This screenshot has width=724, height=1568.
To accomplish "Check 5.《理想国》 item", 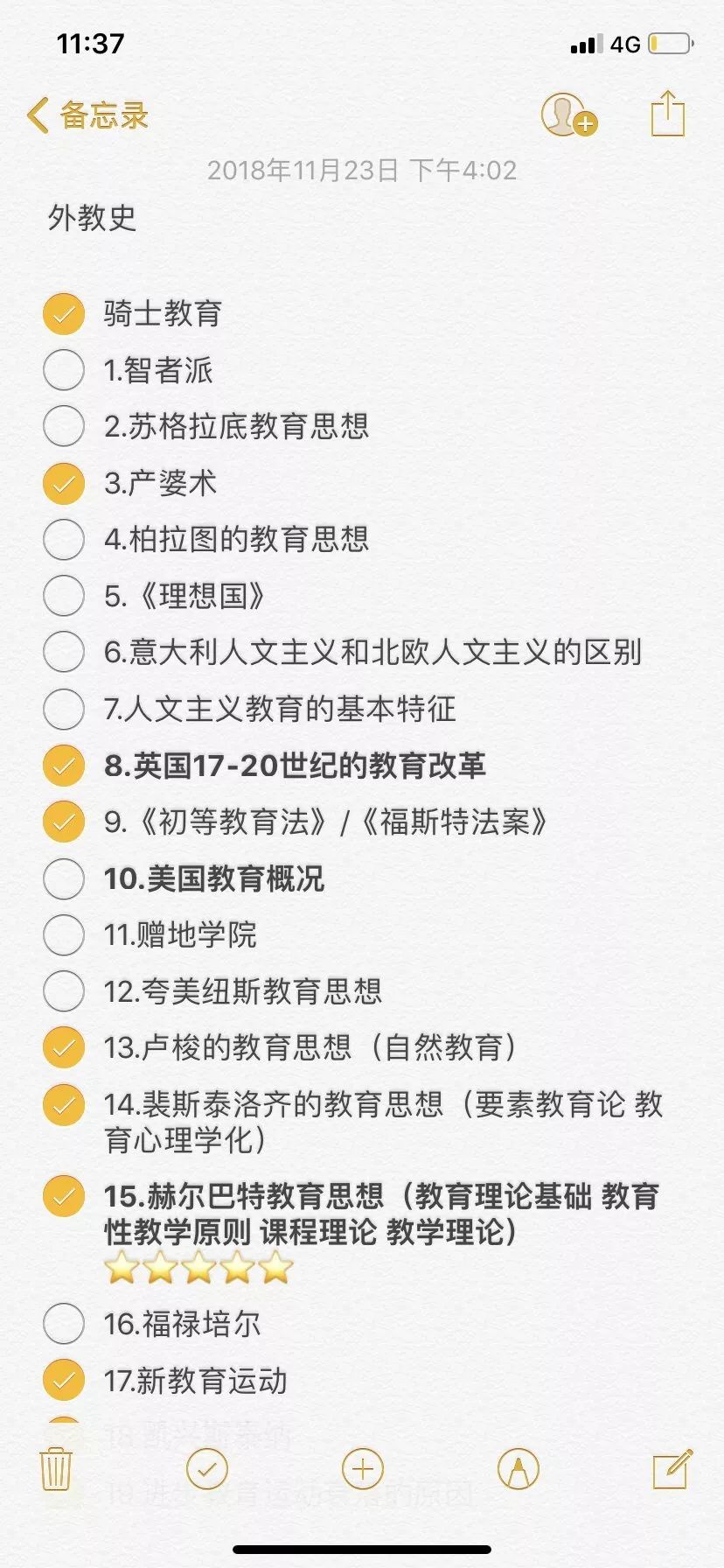I will click(x=64, y=597).
